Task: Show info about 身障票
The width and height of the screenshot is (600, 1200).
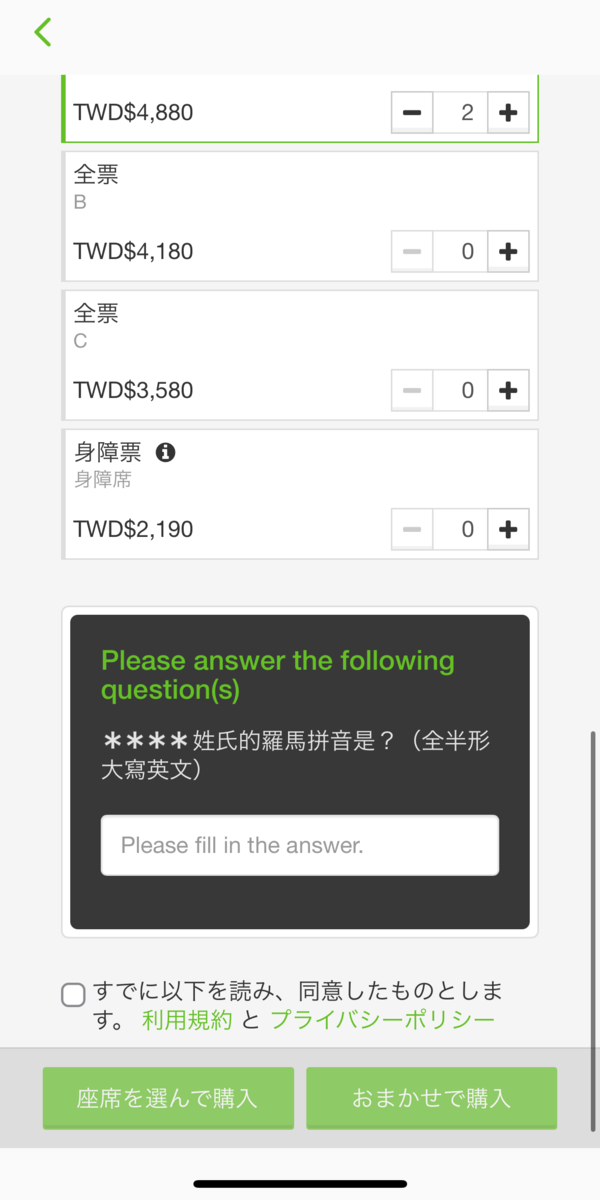Action: click(166, 453)
